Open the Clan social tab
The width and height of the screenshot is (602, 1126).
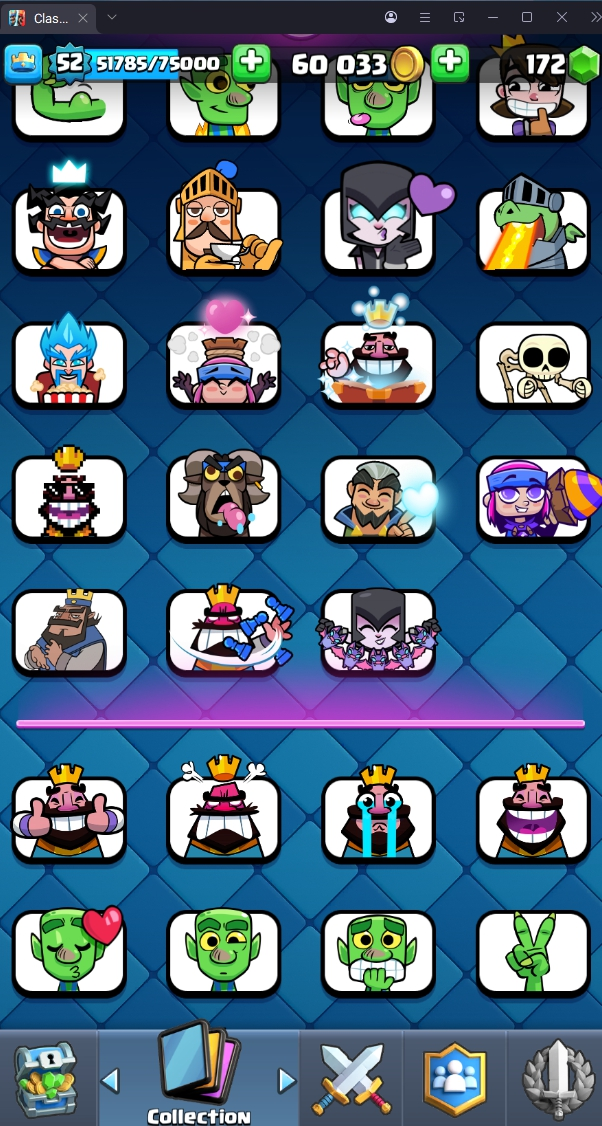455,1078
